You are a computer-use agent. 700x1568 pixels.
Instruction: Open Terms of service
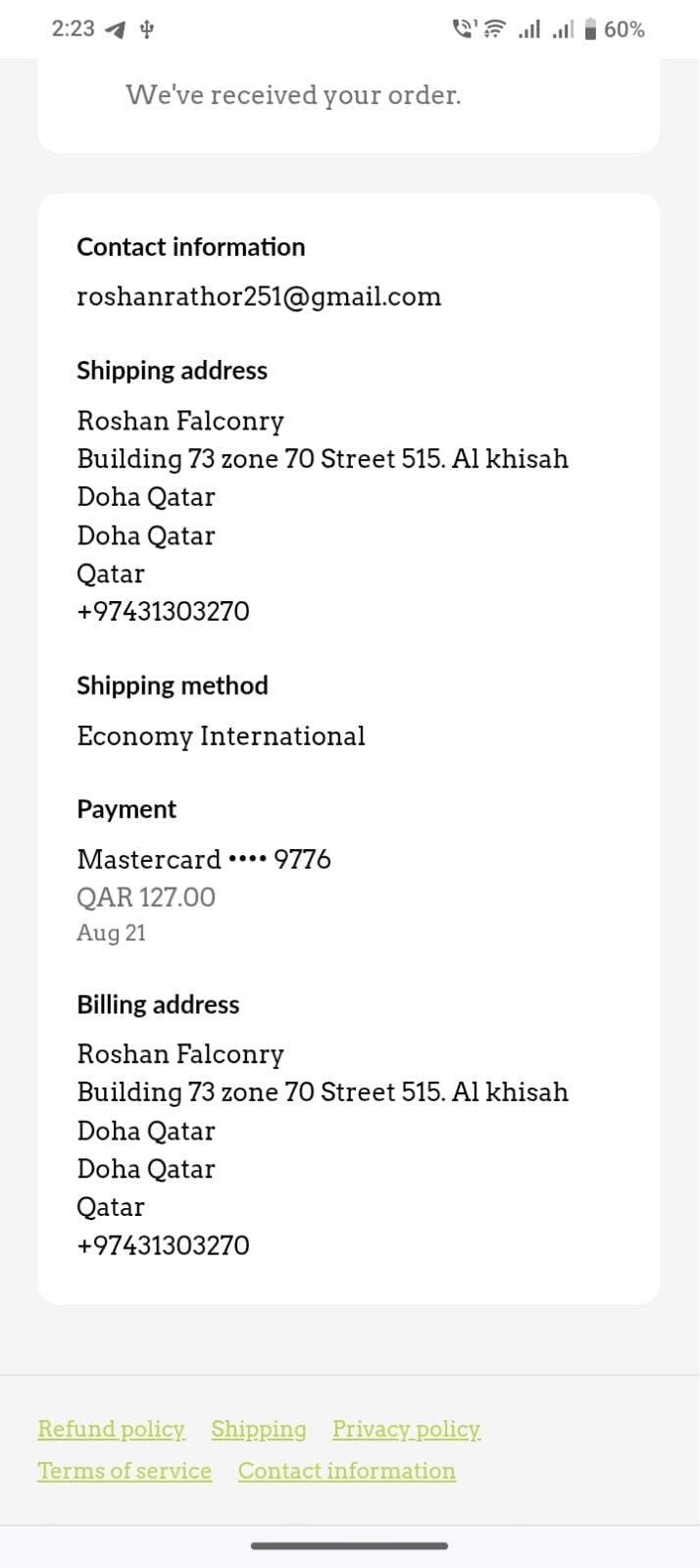pyautogui.click(x=125, y=1471)
